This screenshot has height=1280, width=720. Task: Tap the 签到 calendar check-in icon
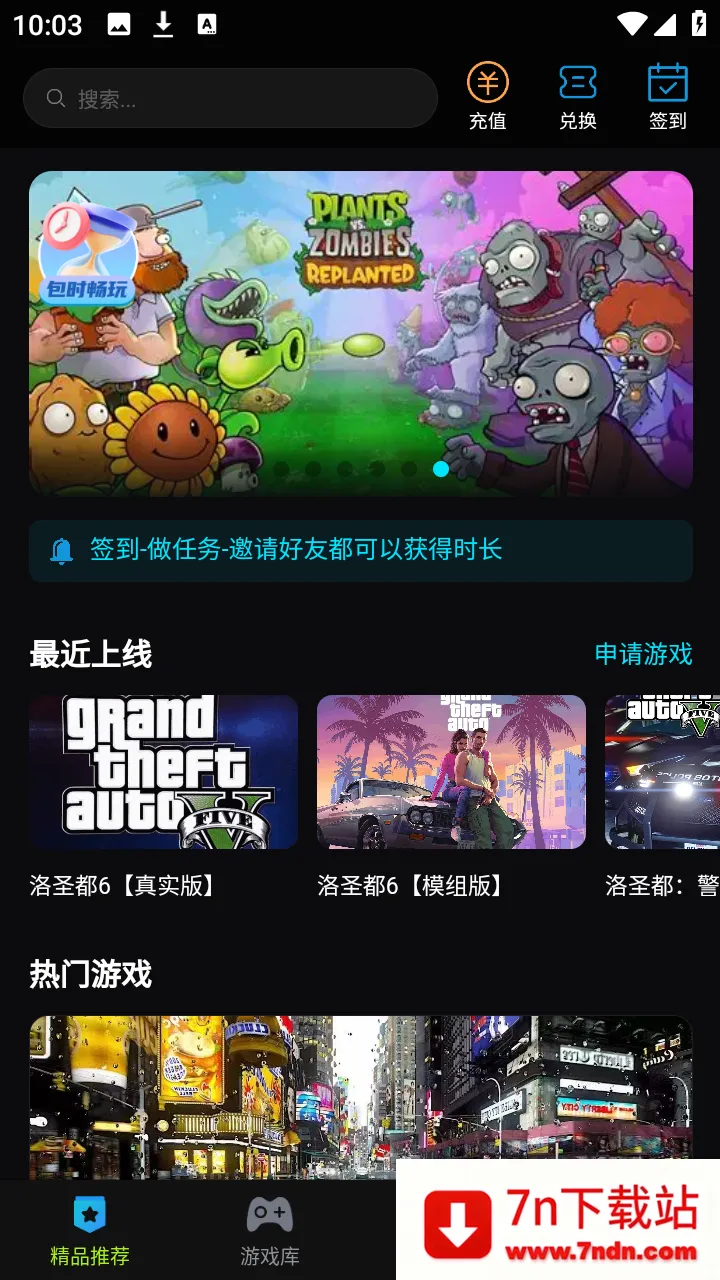coord(667,85)
